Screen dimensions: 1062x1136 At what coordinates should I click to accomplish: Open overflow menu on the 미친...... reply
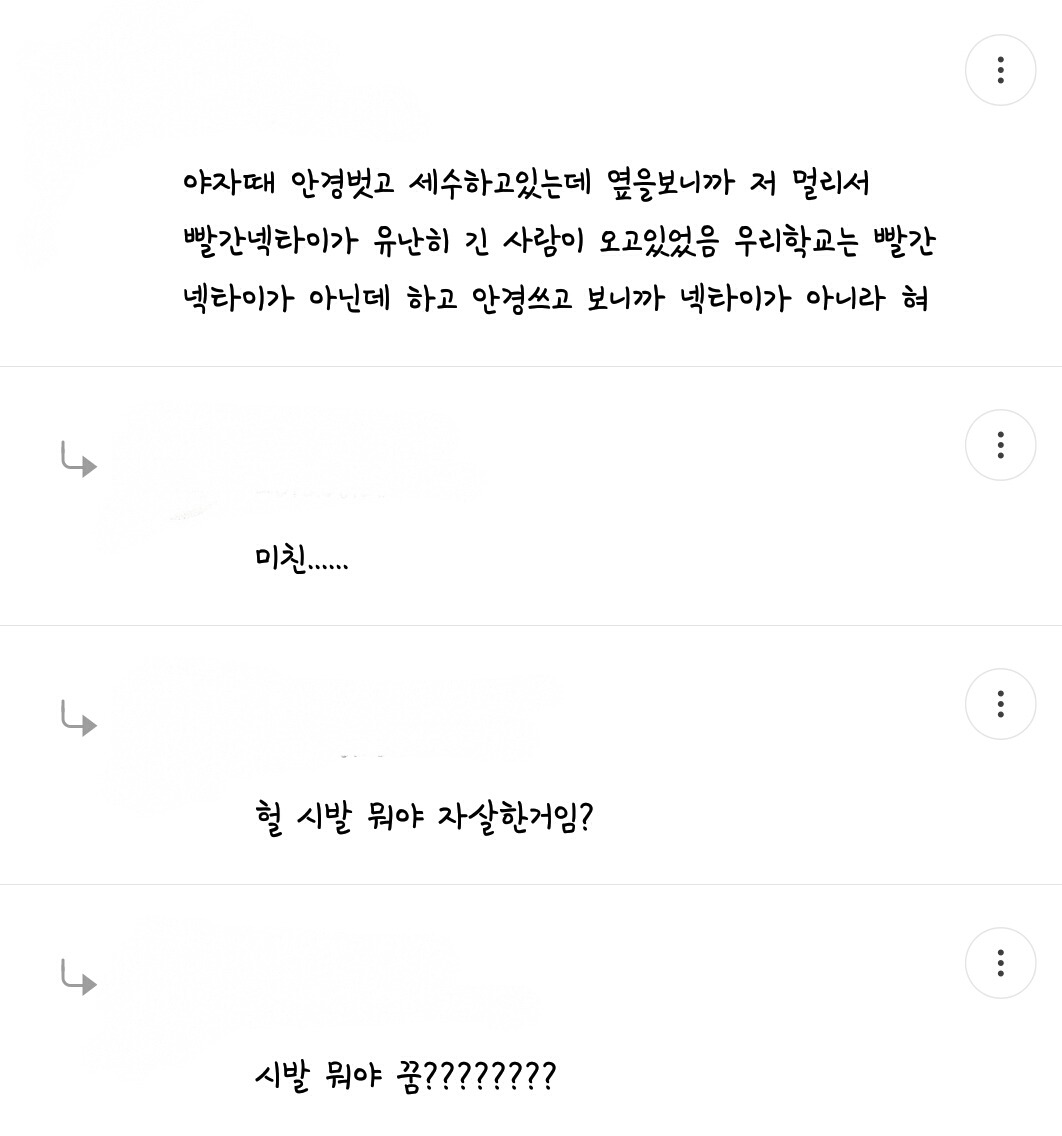point(1000,445)
